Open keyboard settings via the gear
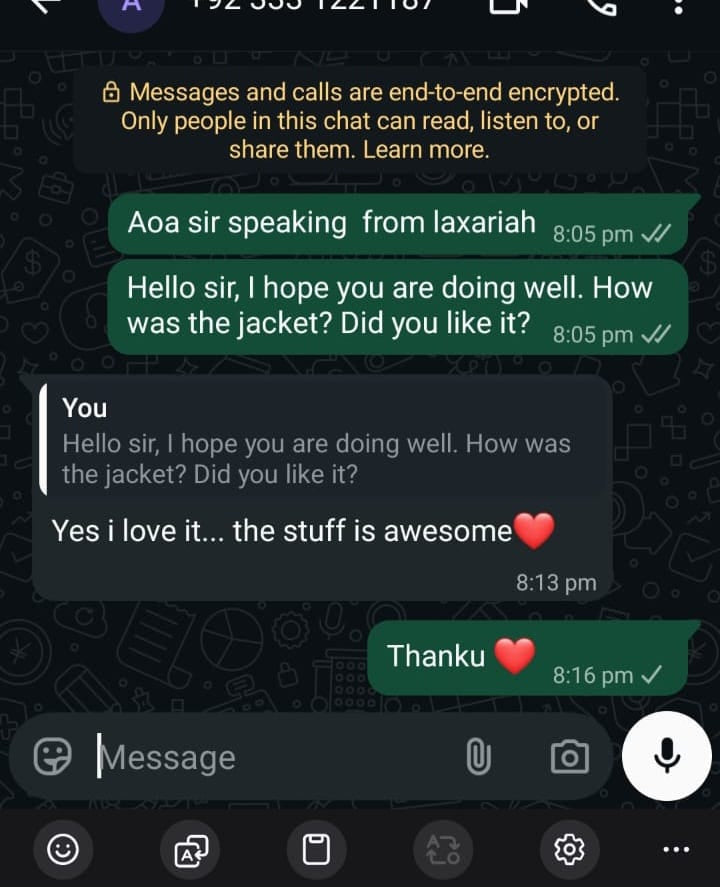This screenshot has width=720, height=887. [x=569, y=850]
